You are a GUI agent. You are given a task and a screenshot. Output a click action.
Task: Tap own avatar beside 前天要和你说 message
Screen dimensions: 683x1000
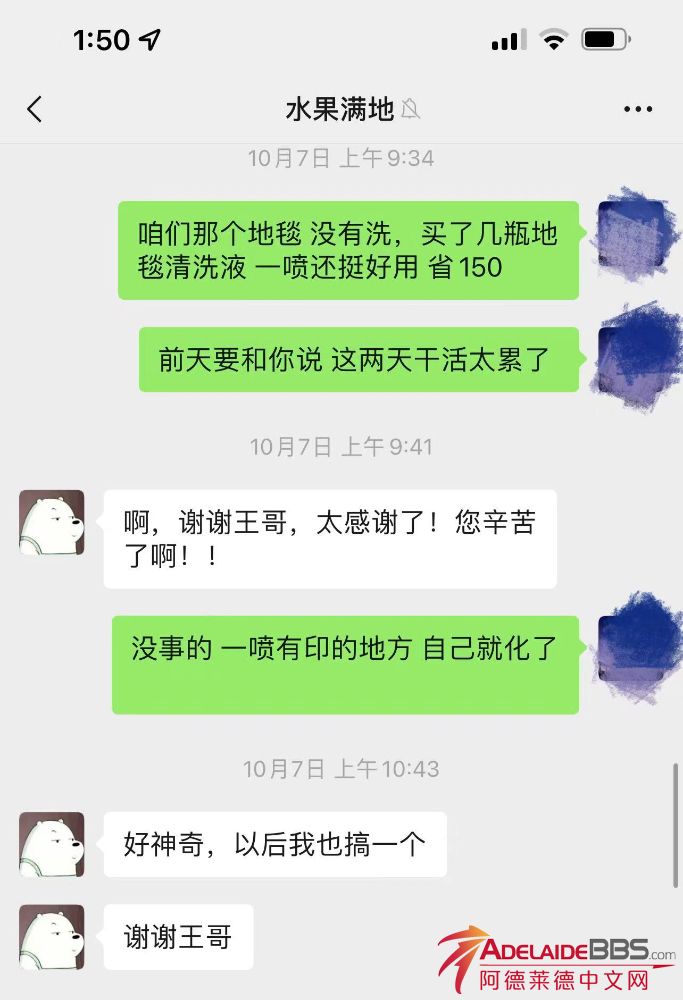[x=630, y=359]
